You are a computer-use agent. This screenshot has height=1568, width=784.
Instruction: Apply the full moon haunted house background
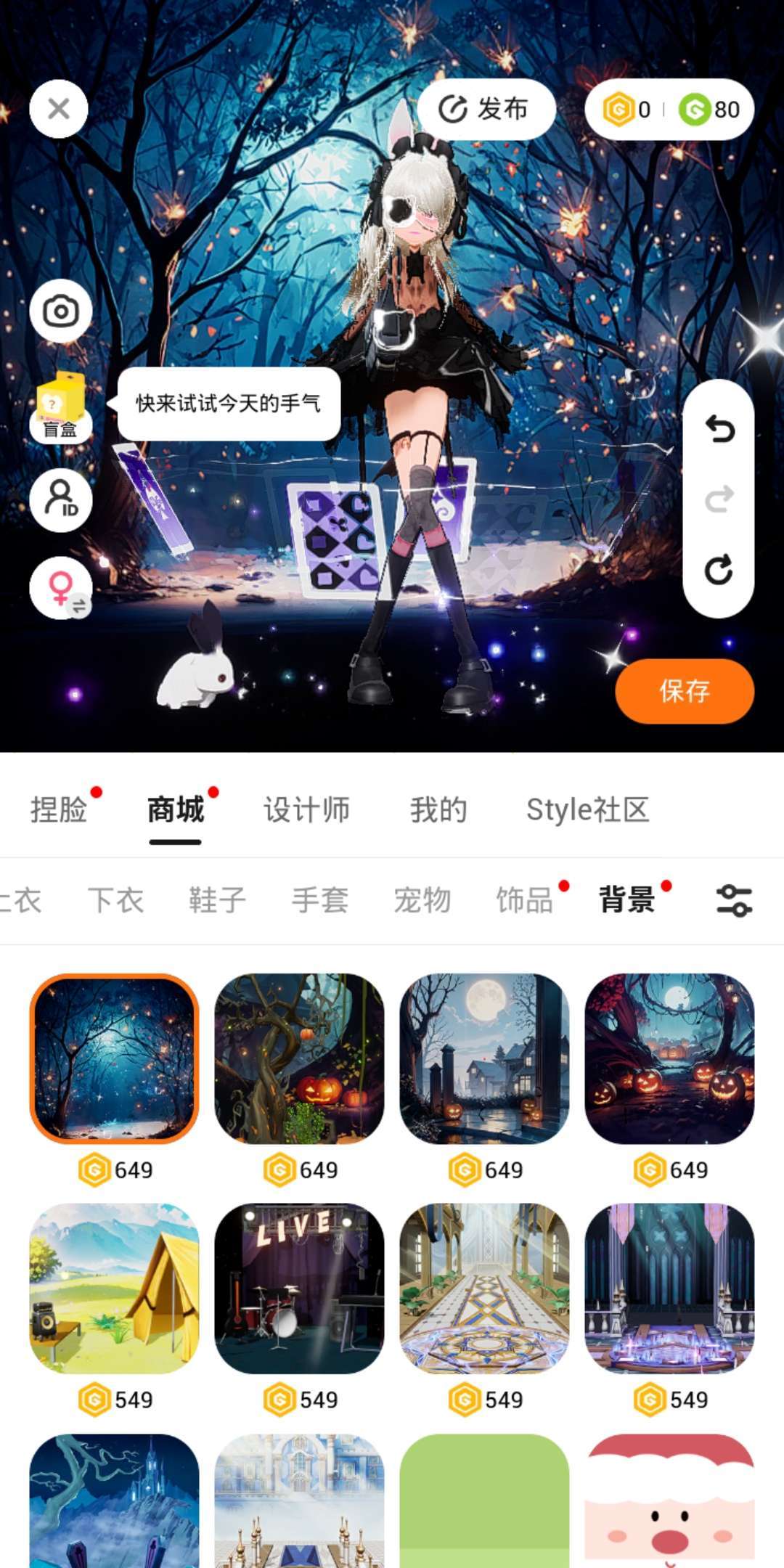pyautogui.click(x=484, y=1058)
